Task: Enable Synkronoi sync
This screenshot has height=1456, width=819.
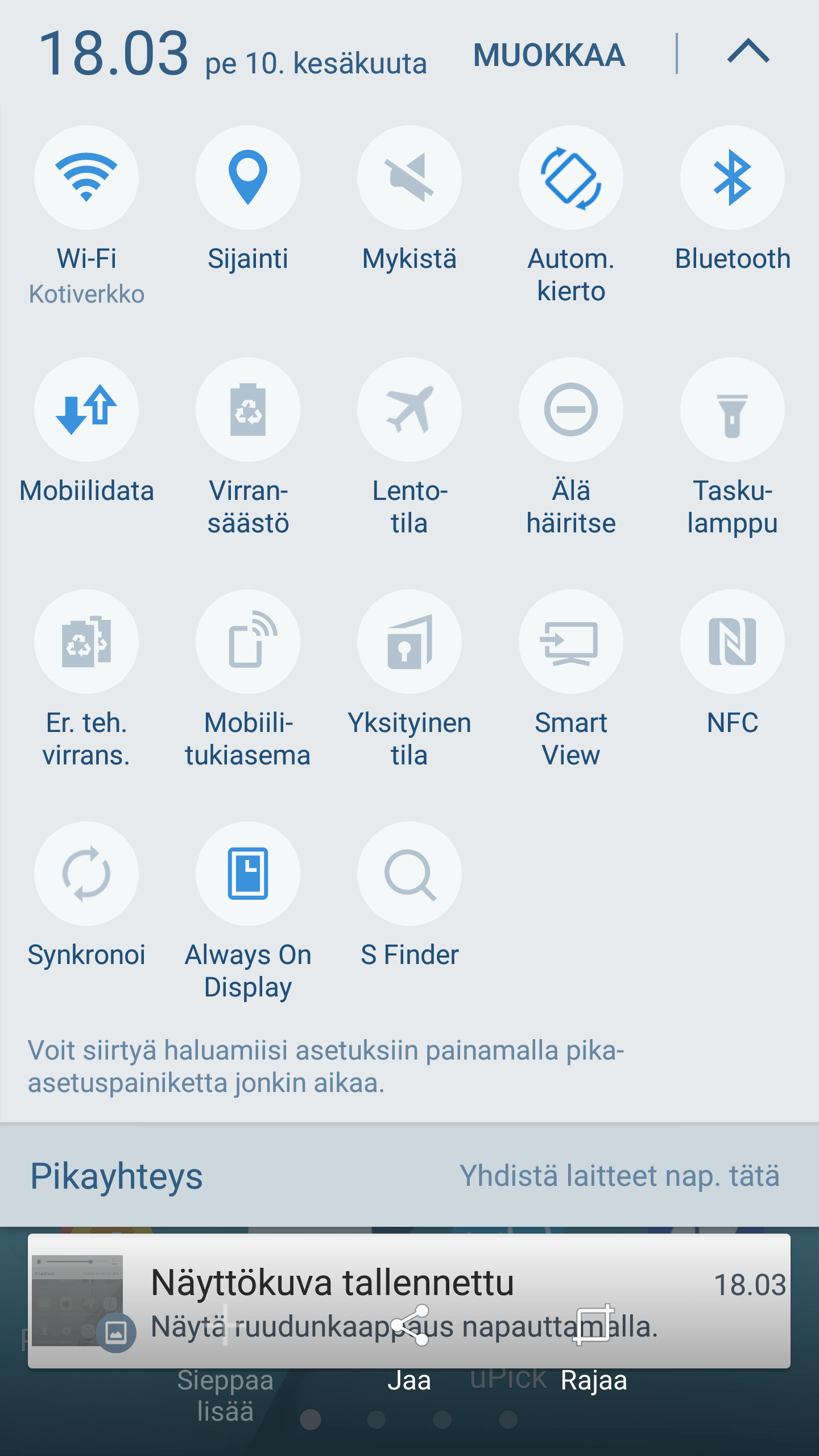Action: [86, 874]
